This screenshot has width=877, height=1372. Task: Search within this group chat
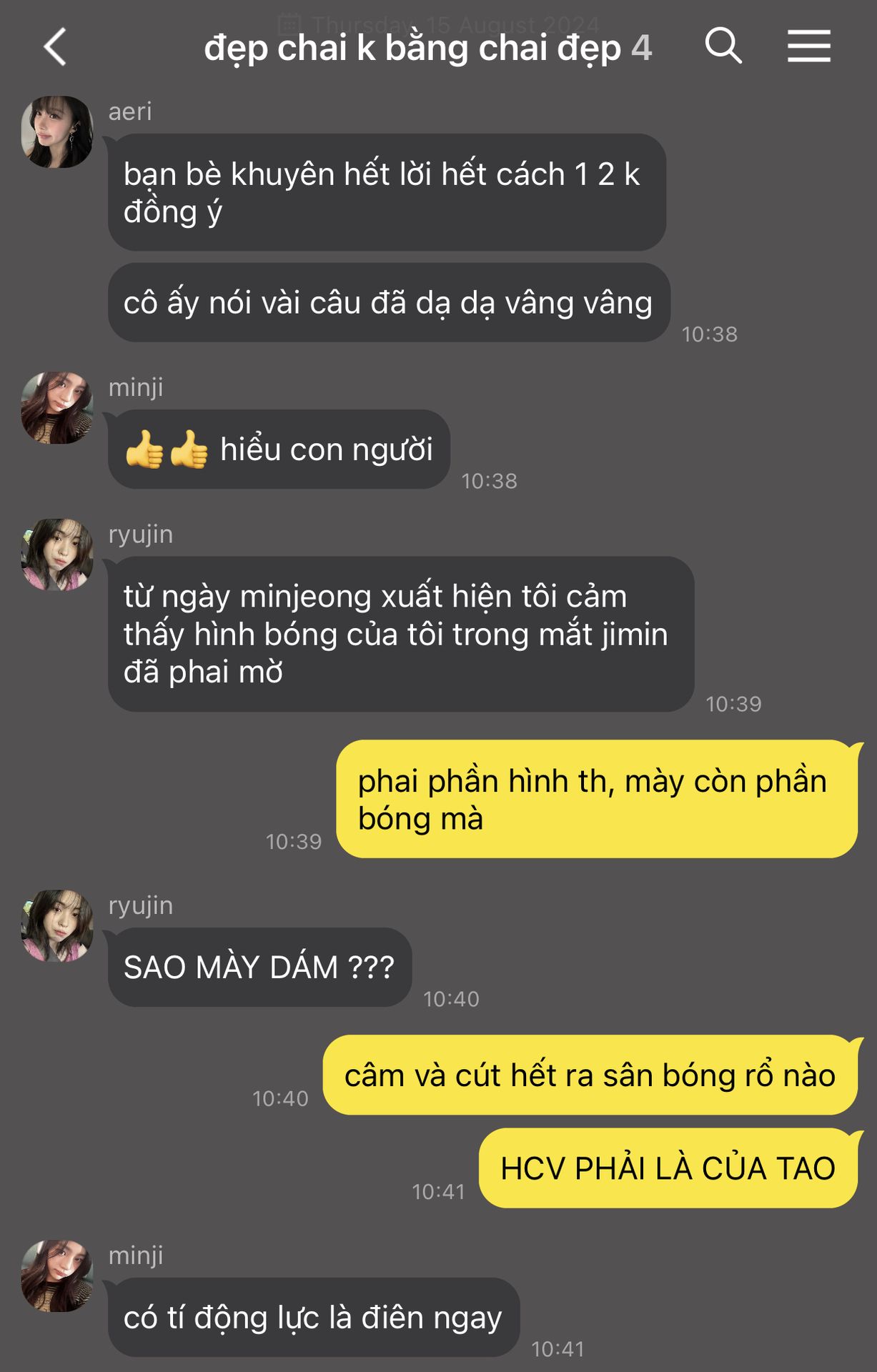[x=723, y=46]
